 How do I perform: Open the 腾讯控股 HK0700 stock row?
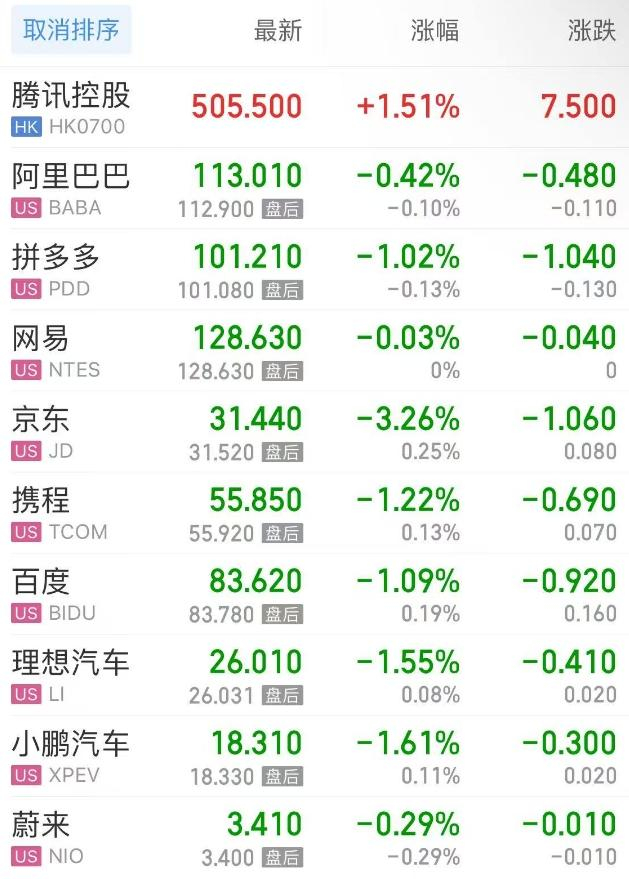click(71, 108)
